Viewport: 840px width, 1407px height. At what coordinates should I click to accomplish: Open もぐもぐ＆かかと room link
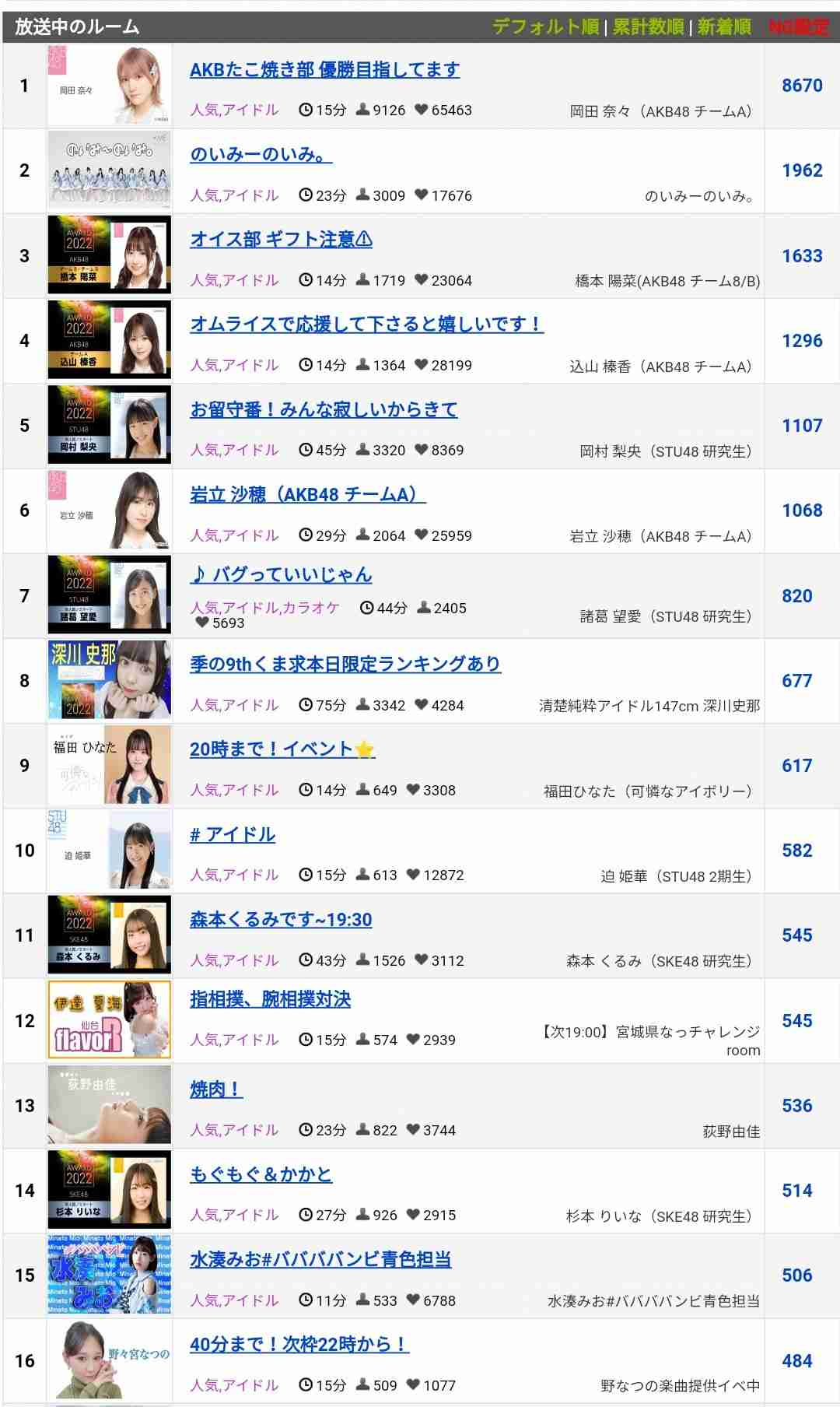261,1174
